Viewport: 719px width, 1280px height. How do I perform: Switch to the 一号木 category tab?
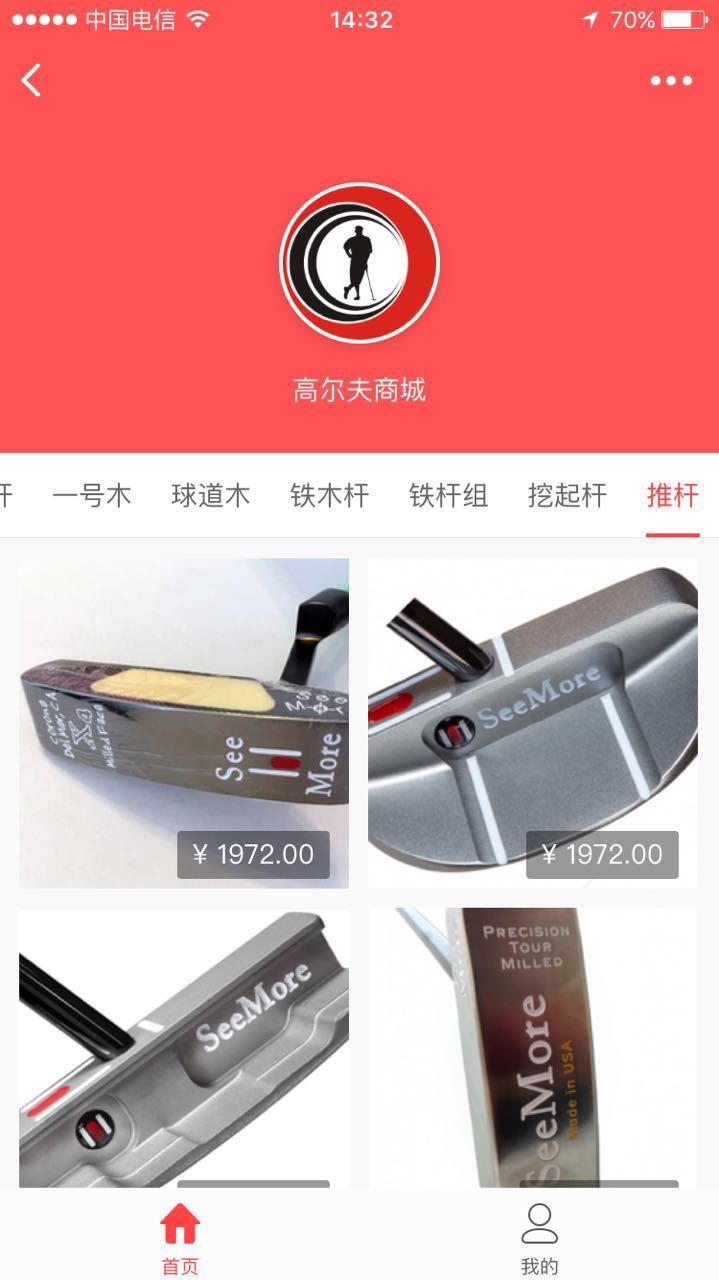click(x=92, y=495)
